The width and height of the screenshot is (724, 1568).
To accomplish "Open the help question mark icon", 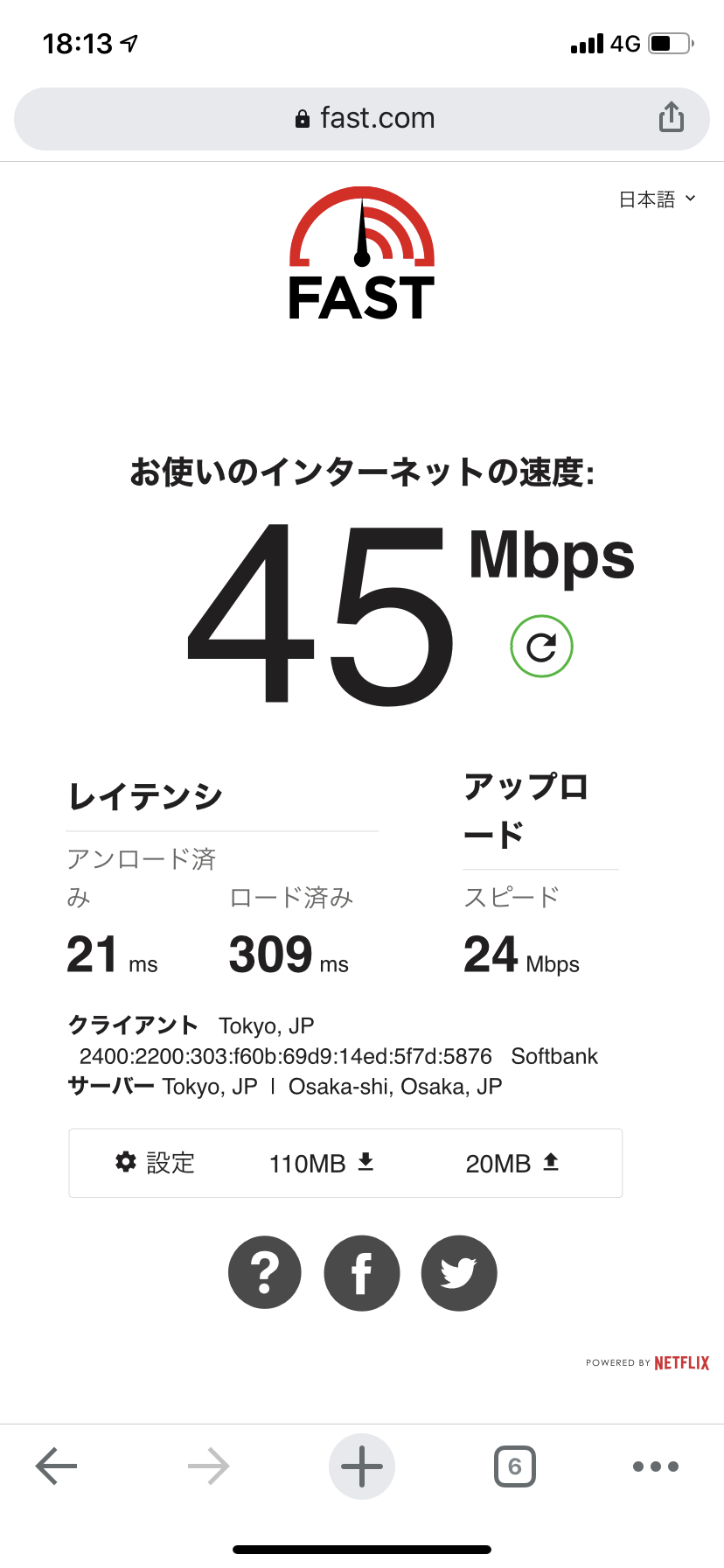I will tap(265, 1273).
